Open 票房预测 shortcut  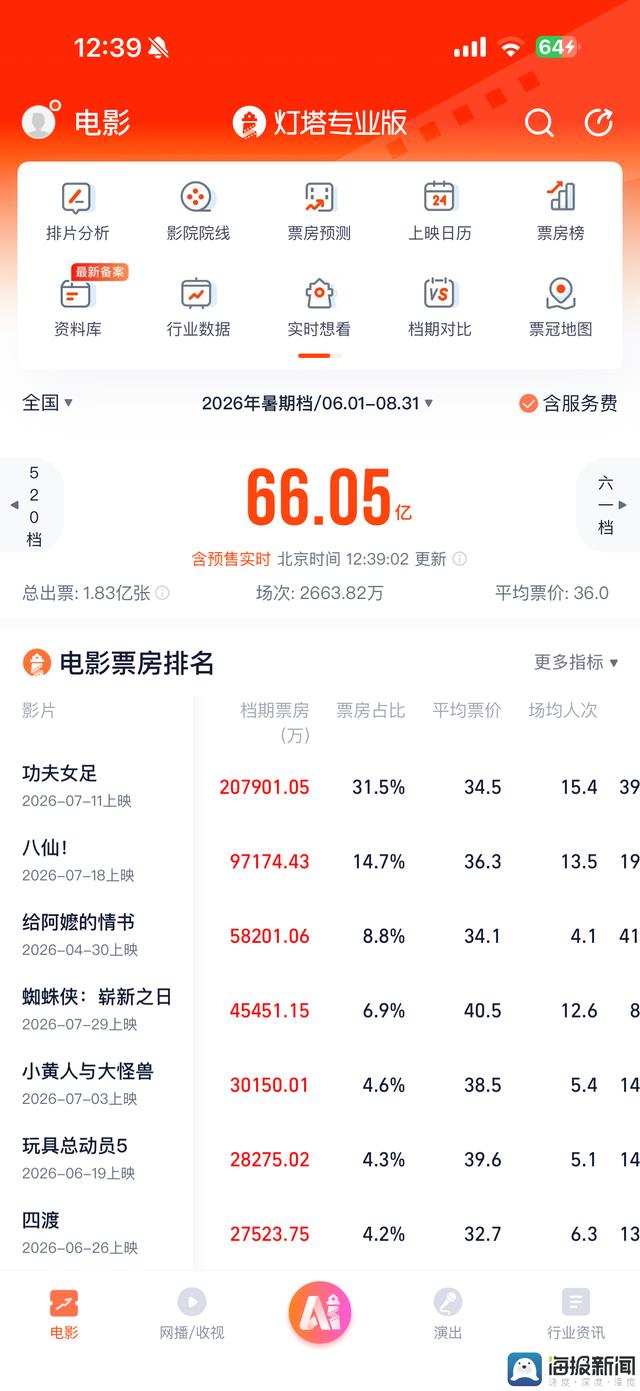click(319, 212)
